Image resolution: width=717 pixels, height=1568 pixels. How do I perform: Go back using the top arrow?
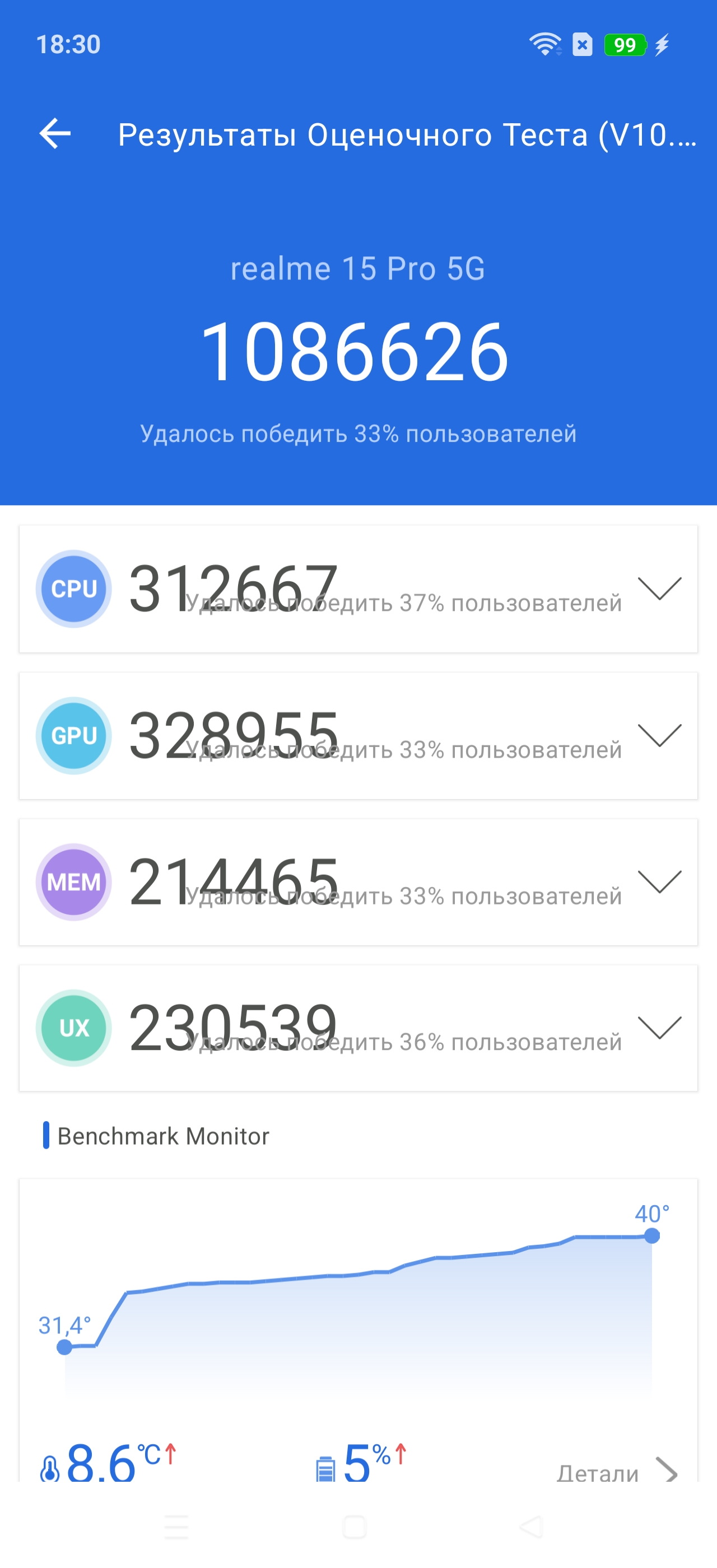[55, 133]
